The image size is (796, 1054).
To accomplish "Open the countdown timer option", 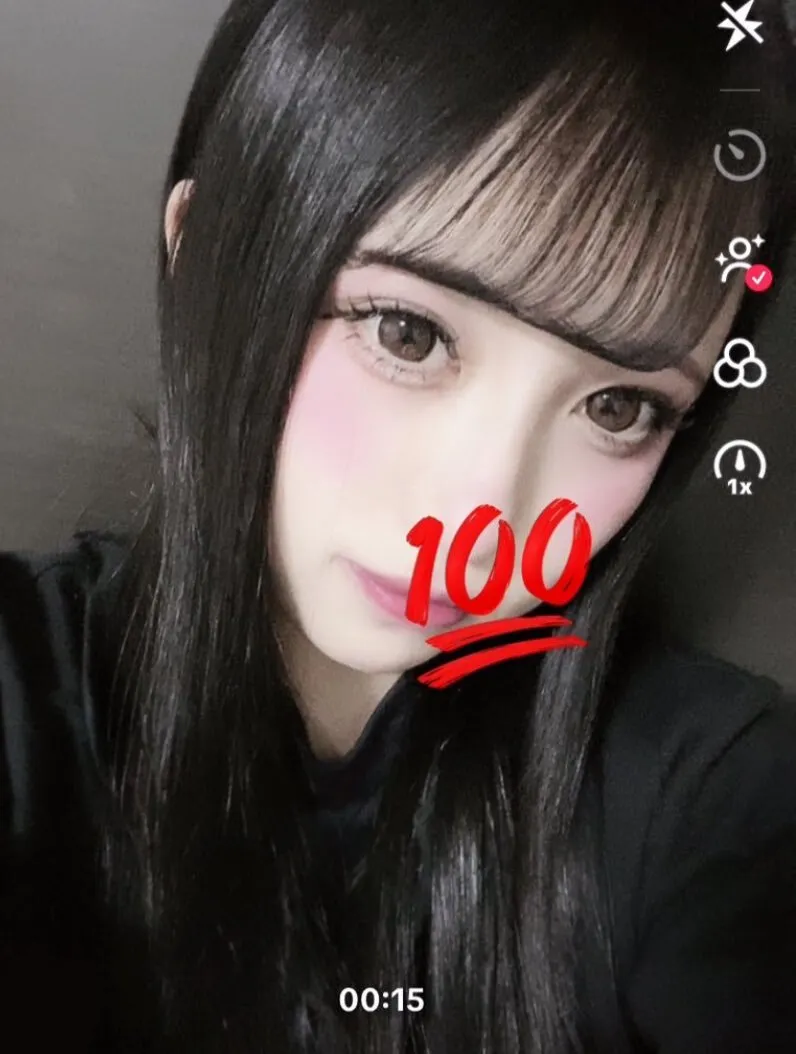I will 740,156.
